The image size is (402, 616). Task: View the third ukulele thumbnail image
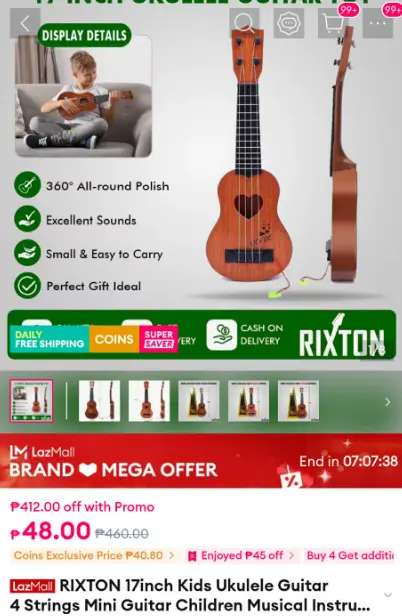[x=149, y=401]
